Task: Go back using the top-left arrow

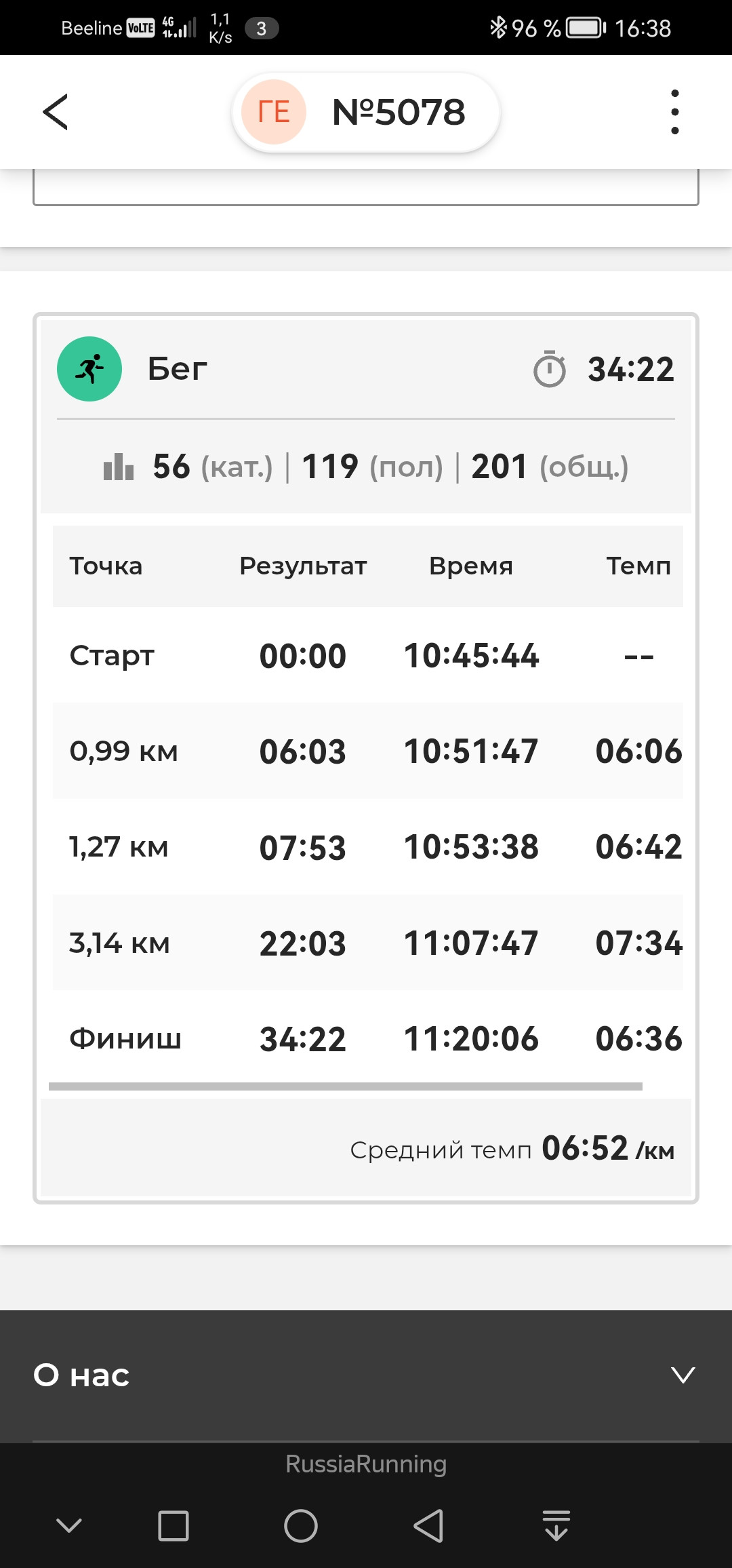Action: (x=55, y=112)
